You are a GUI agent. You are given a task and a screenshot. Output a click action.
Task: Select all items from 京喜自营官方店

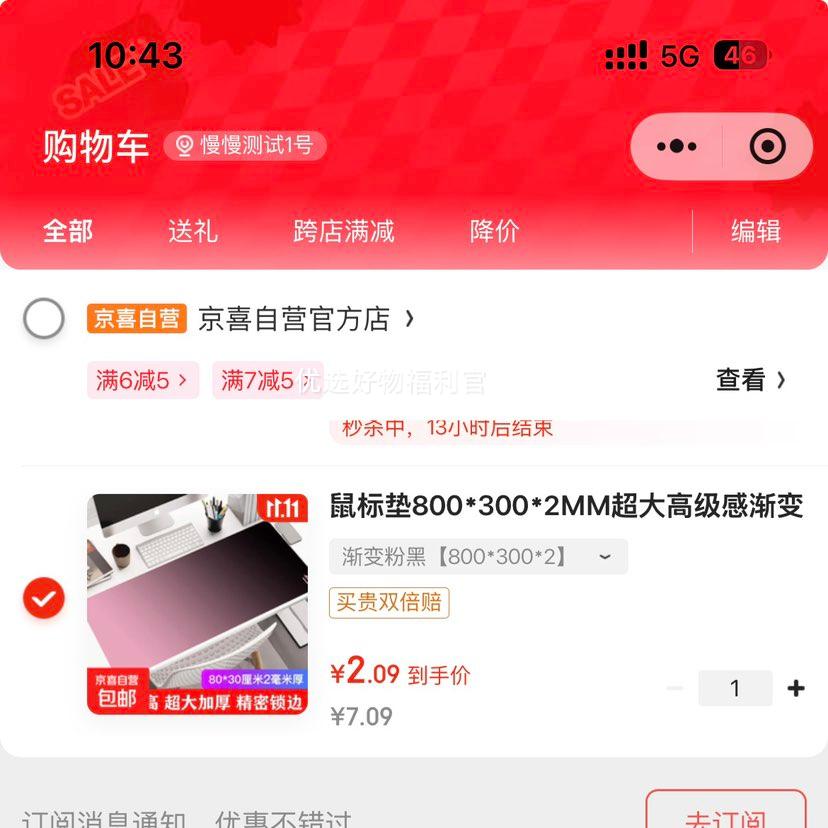[x=44, y=319]
